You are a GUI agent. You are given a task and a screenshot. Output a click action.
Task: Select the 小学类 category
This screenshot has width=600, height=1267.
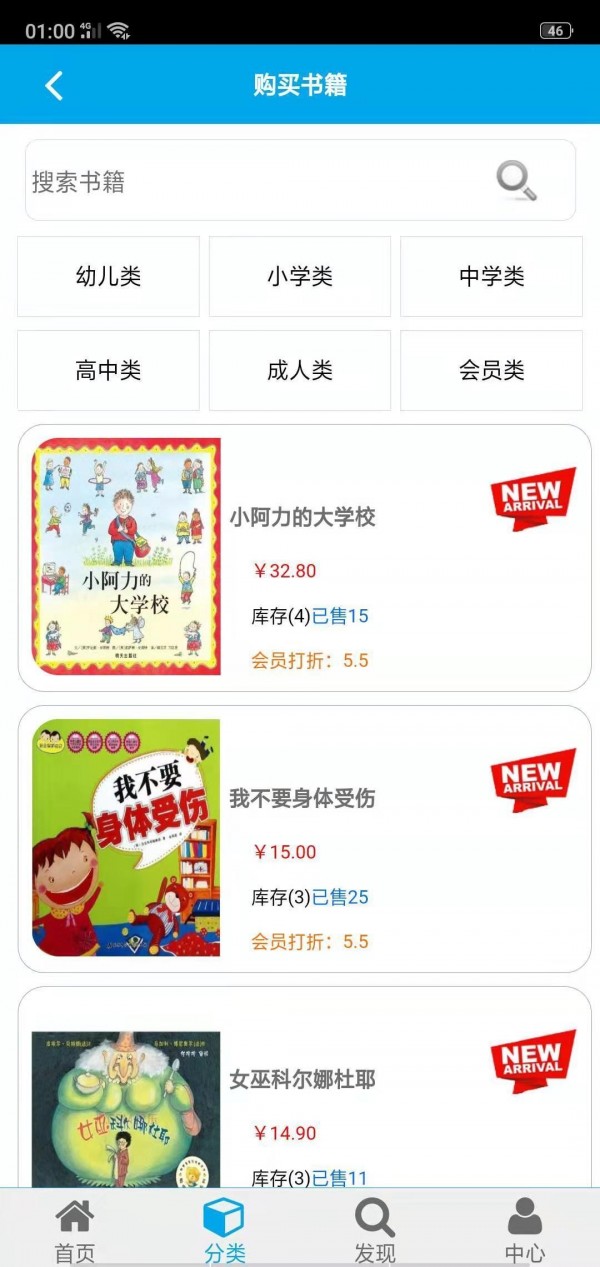pyautogui.click(x=300, y=277)
